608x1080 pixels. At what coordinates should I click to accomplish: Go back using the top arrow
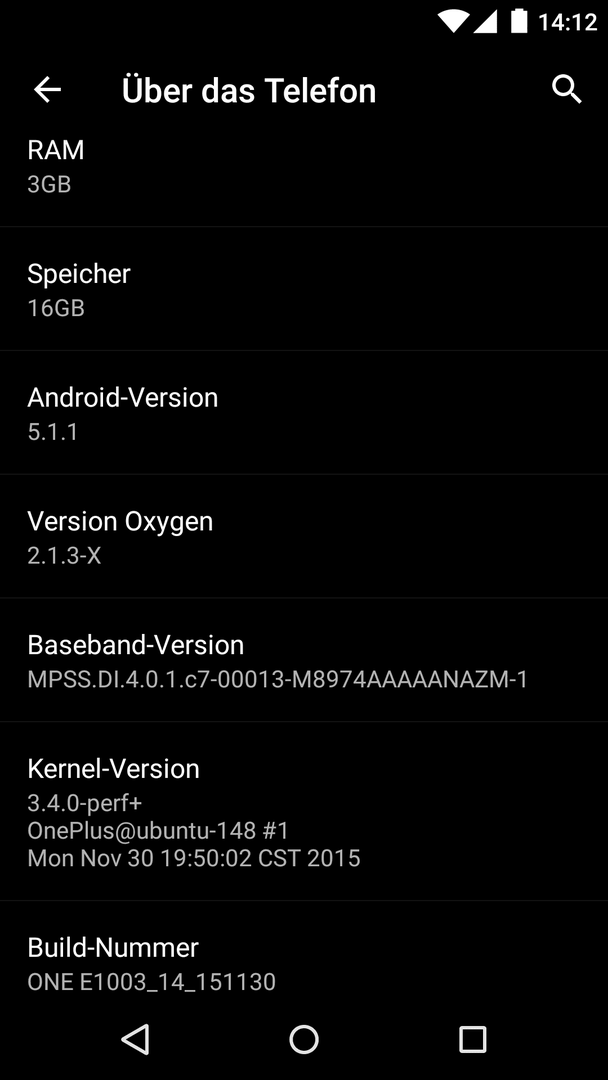click(48, 90)
